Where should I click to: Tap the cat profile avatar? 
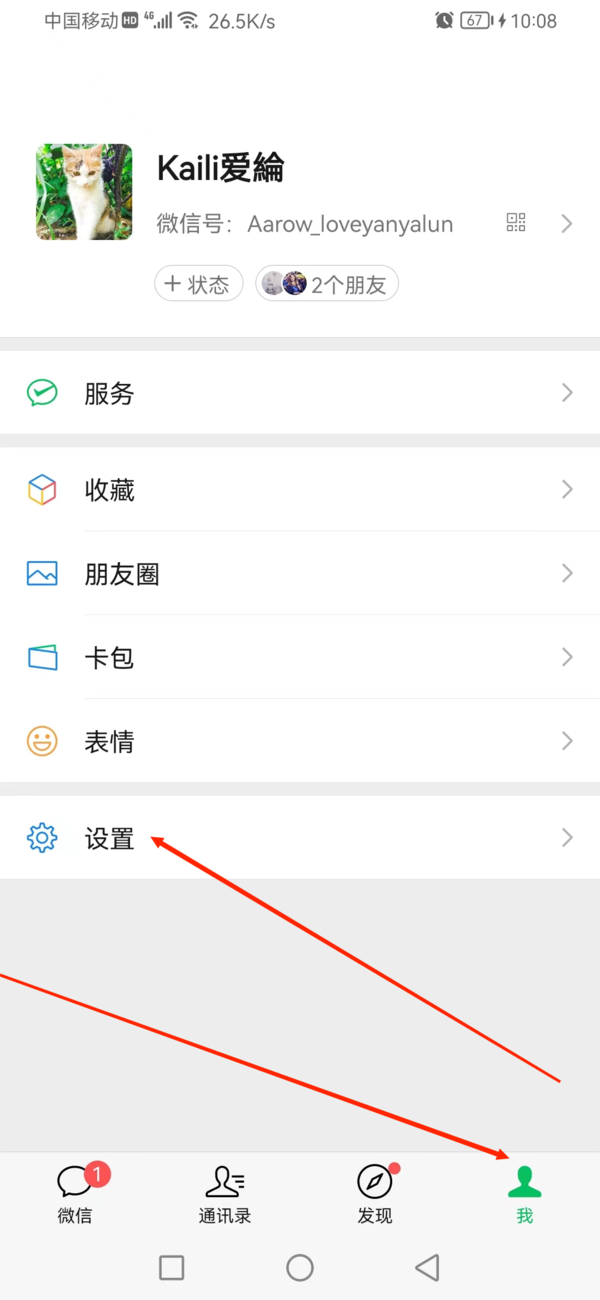(x=84, y=192)
